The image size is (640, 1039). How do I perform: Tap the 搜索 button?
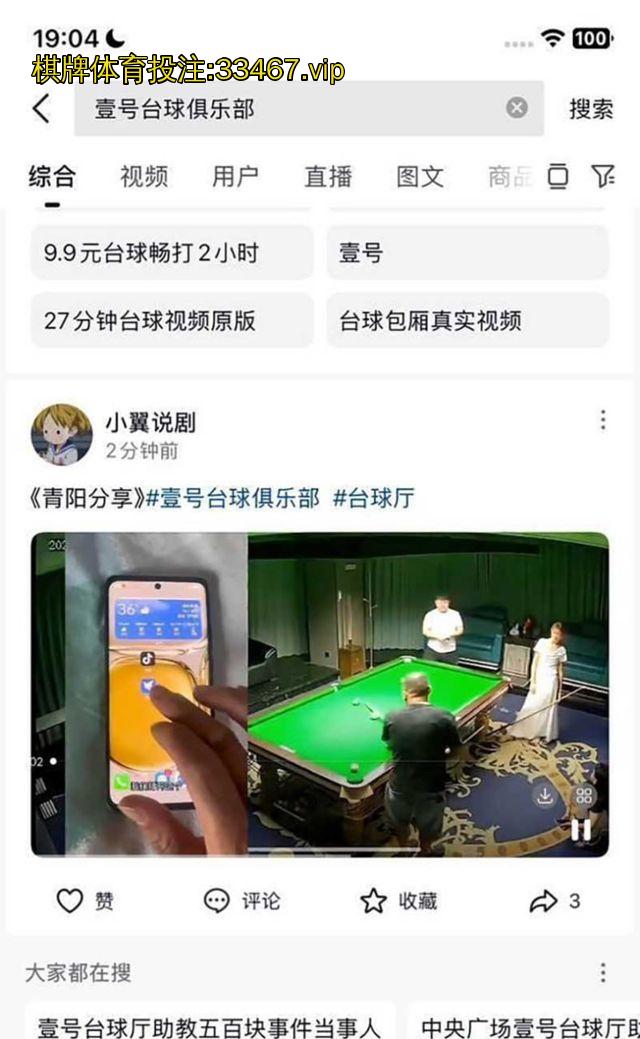click(591, 109)
